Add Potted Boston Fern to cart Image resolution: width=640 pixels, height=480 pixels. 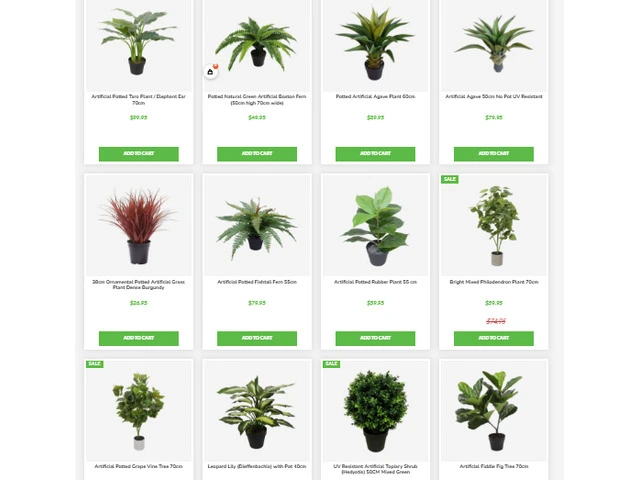pos(257,154)
